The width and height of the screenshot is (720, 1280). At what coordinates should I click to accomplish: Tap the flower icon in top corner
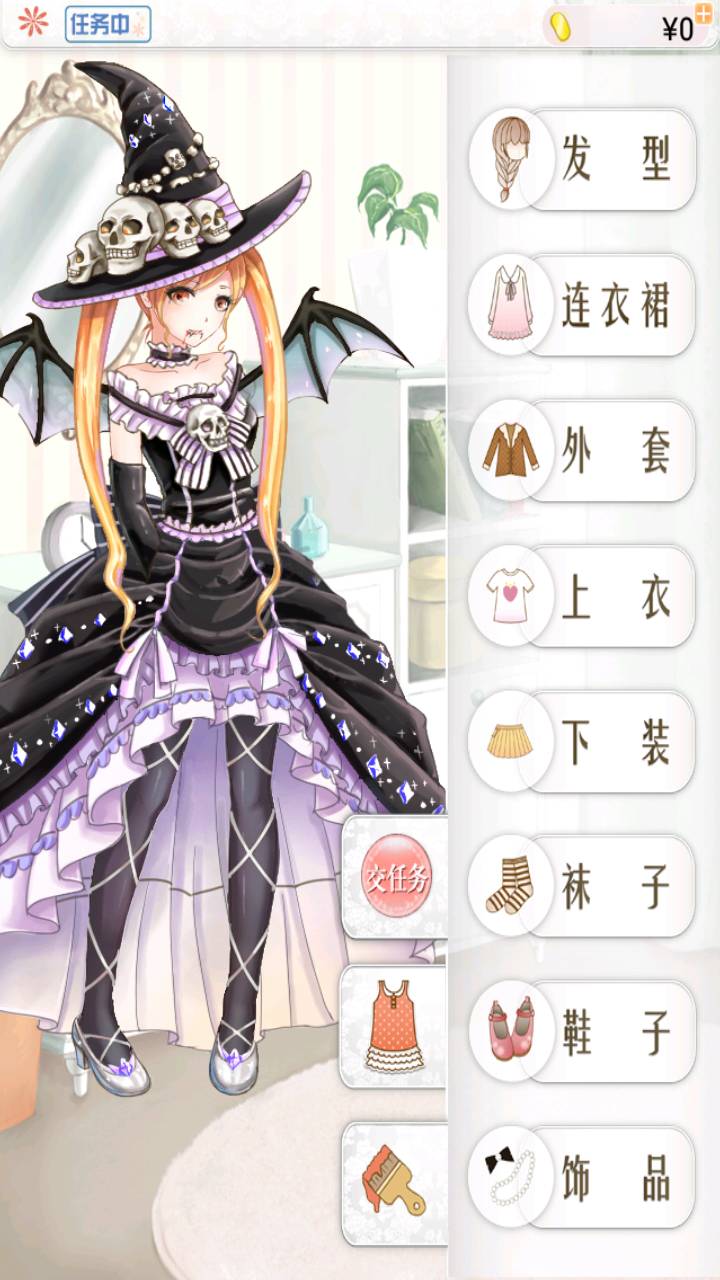pos(33,22)
